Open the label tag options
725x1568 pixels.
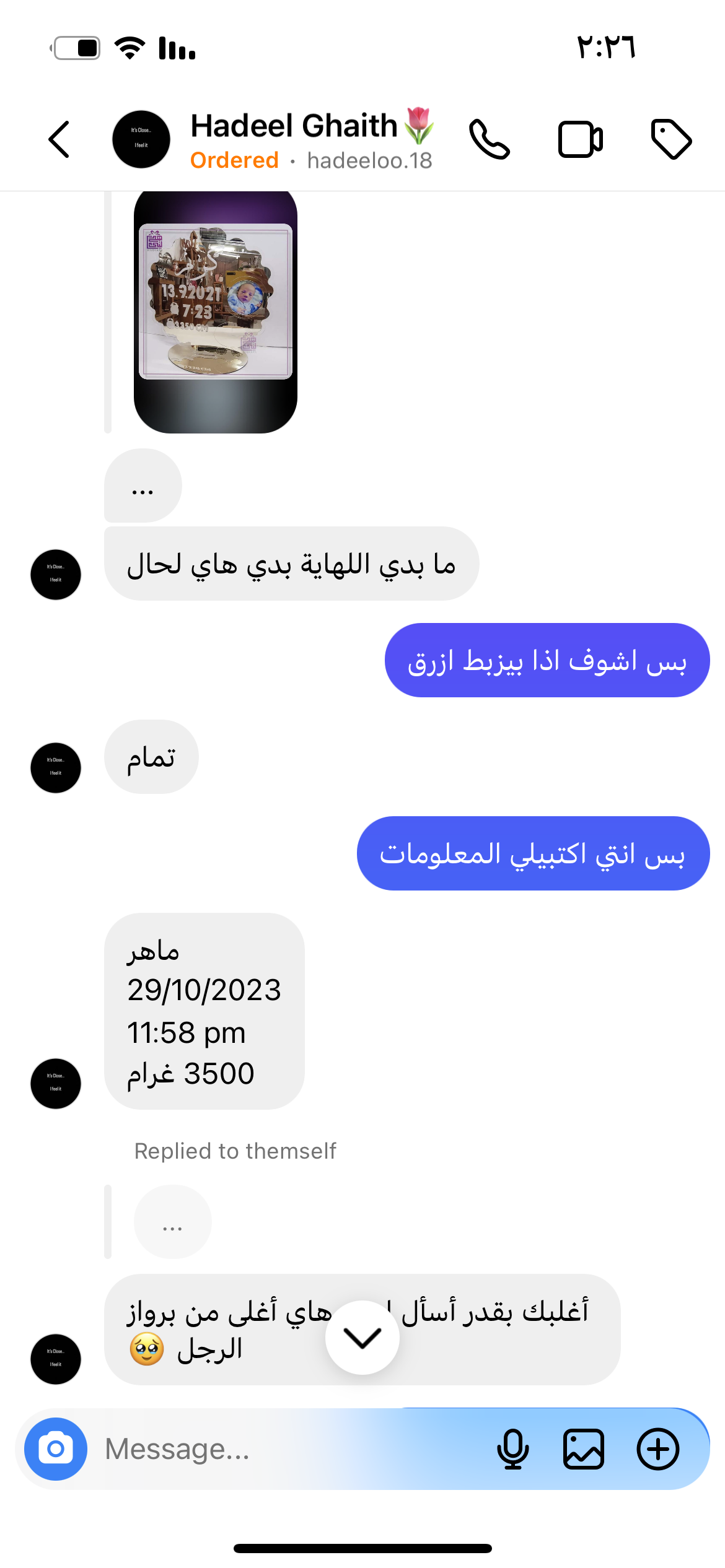click(671, 139)
